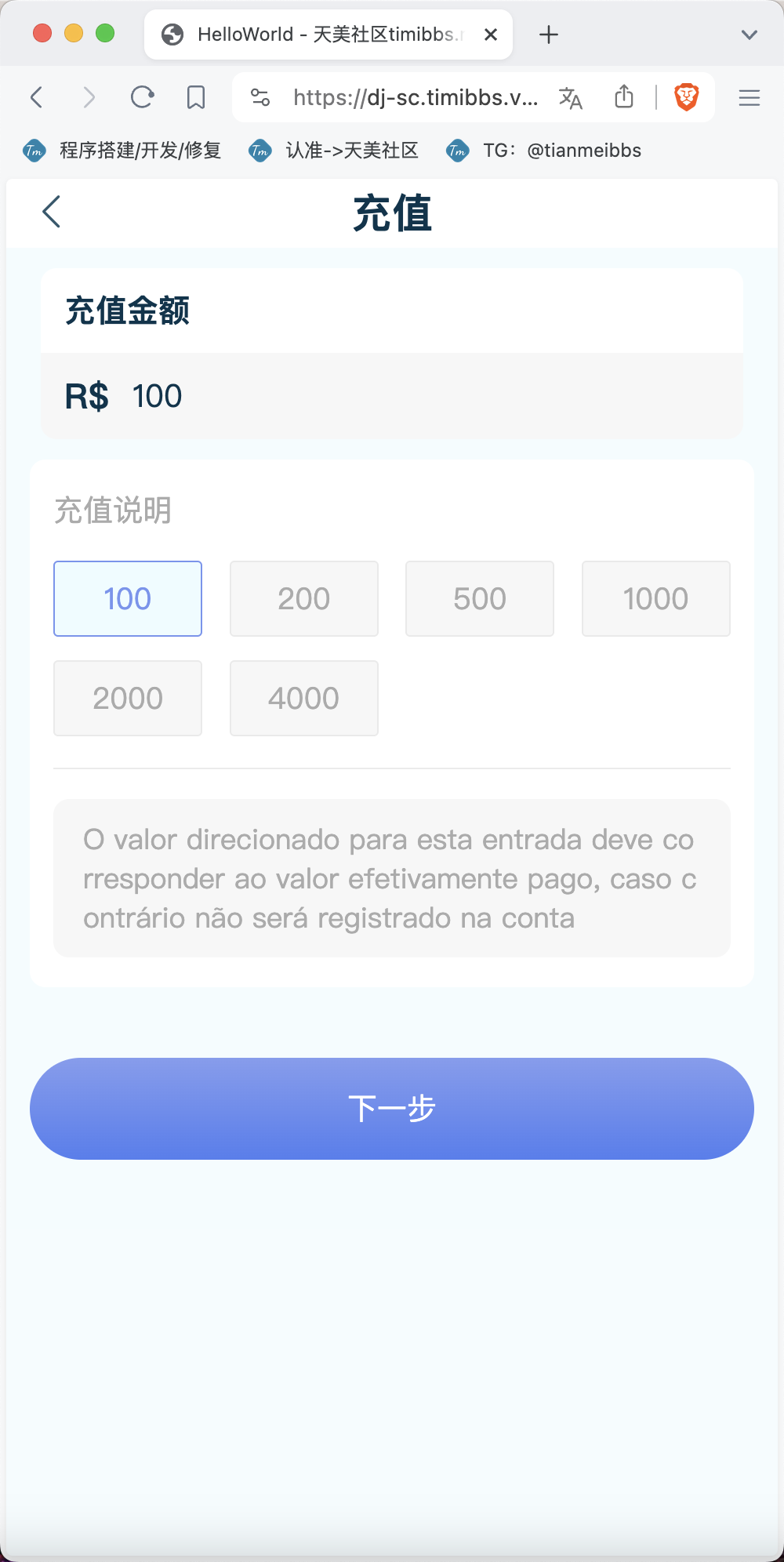Open the TG: @tianmeibbs bookmark
This screenshot has width=784, height=1562.
point(544,151)
